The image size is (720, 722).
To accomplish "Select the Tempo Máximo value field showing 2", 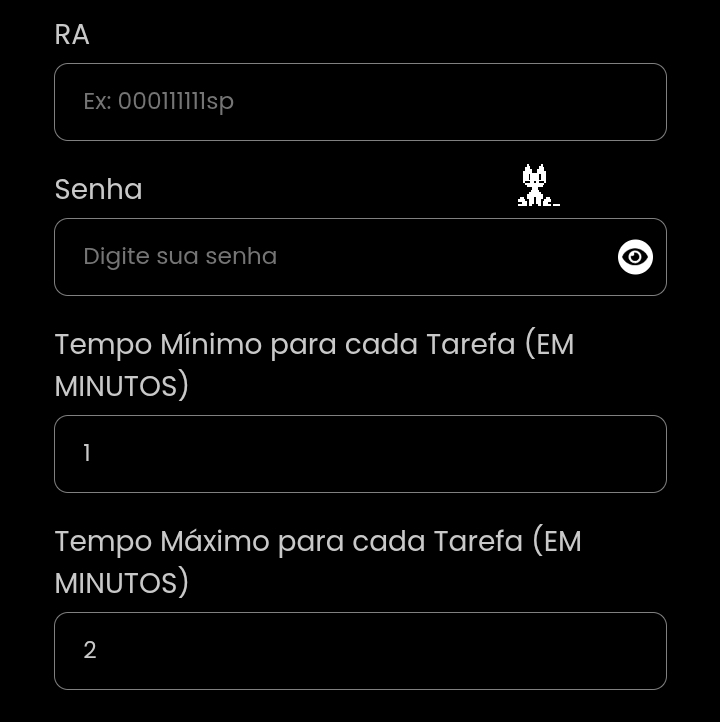I will pos(360,650).
